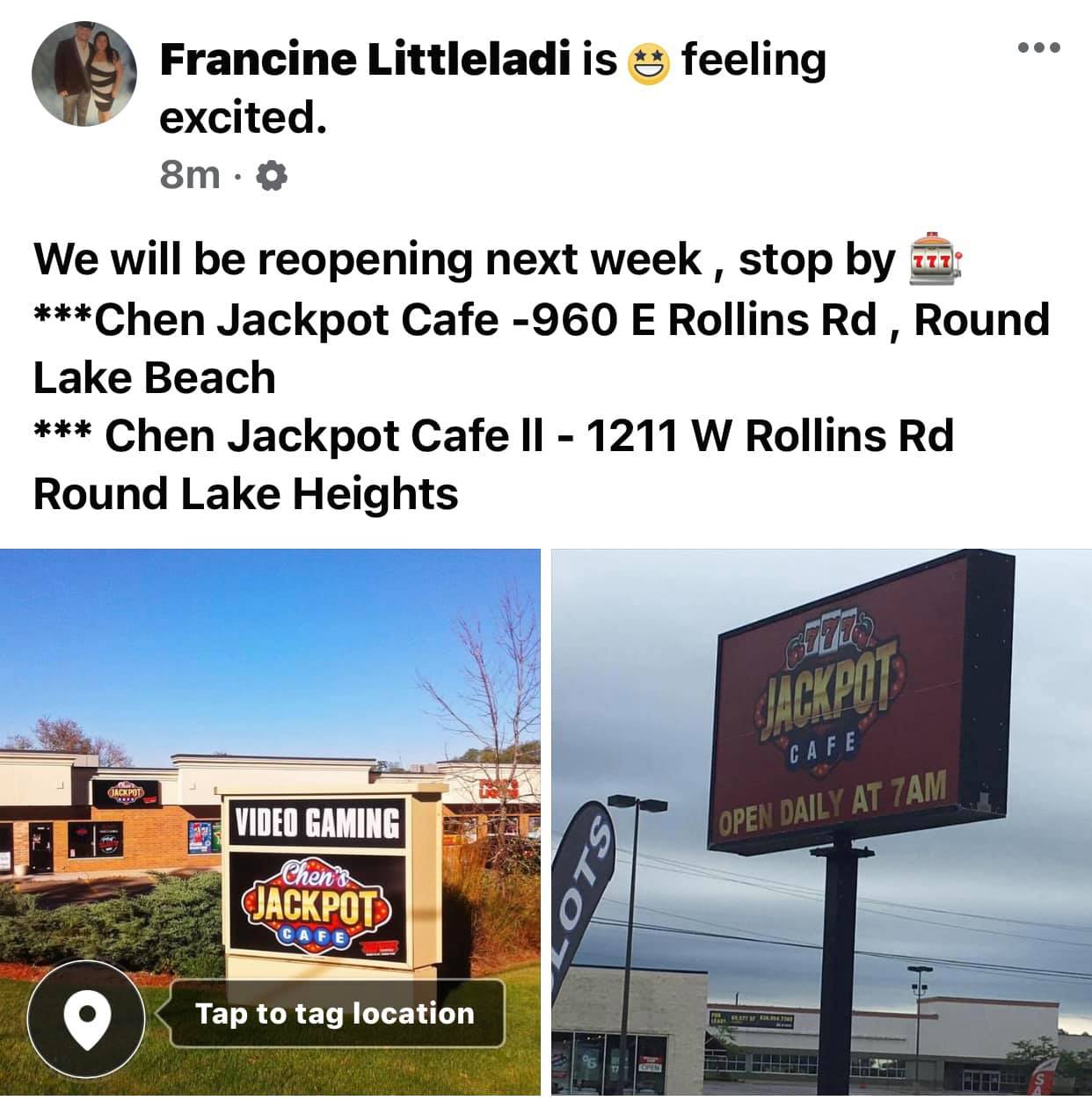Tap the post privacy gear icon
Viewport: 1092px width, 1115px height.
pyautogui.click(x=272, y=178)
